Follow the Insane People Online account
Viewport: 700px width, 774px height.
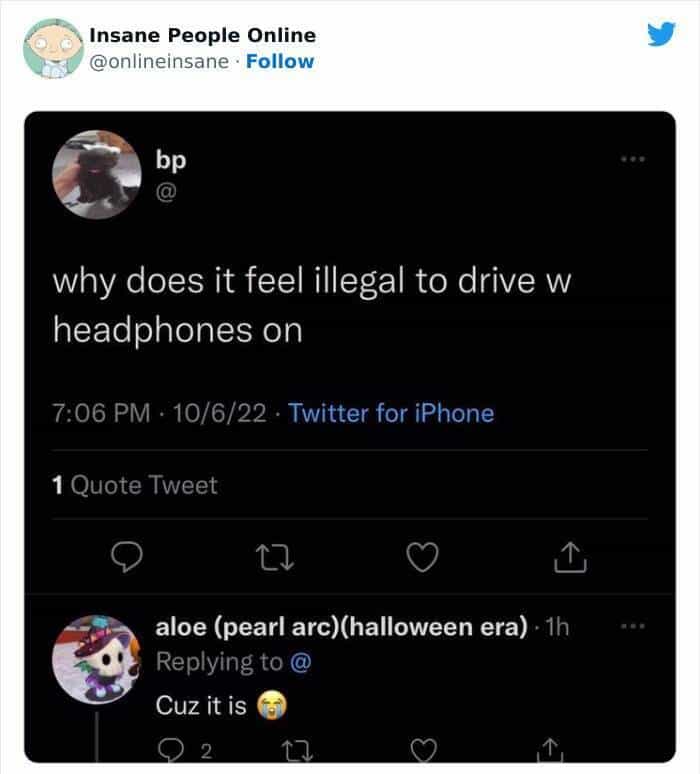pos(280,61)
